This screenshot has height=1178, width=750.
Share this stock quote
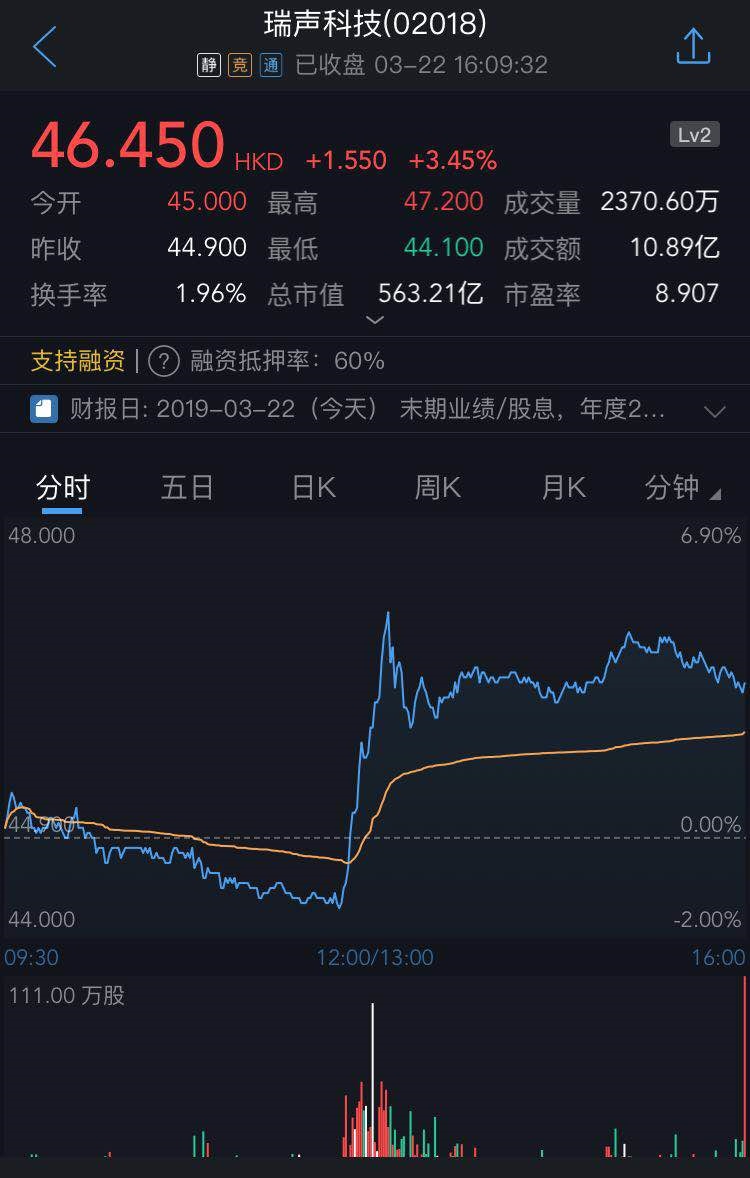coord(693,47)
